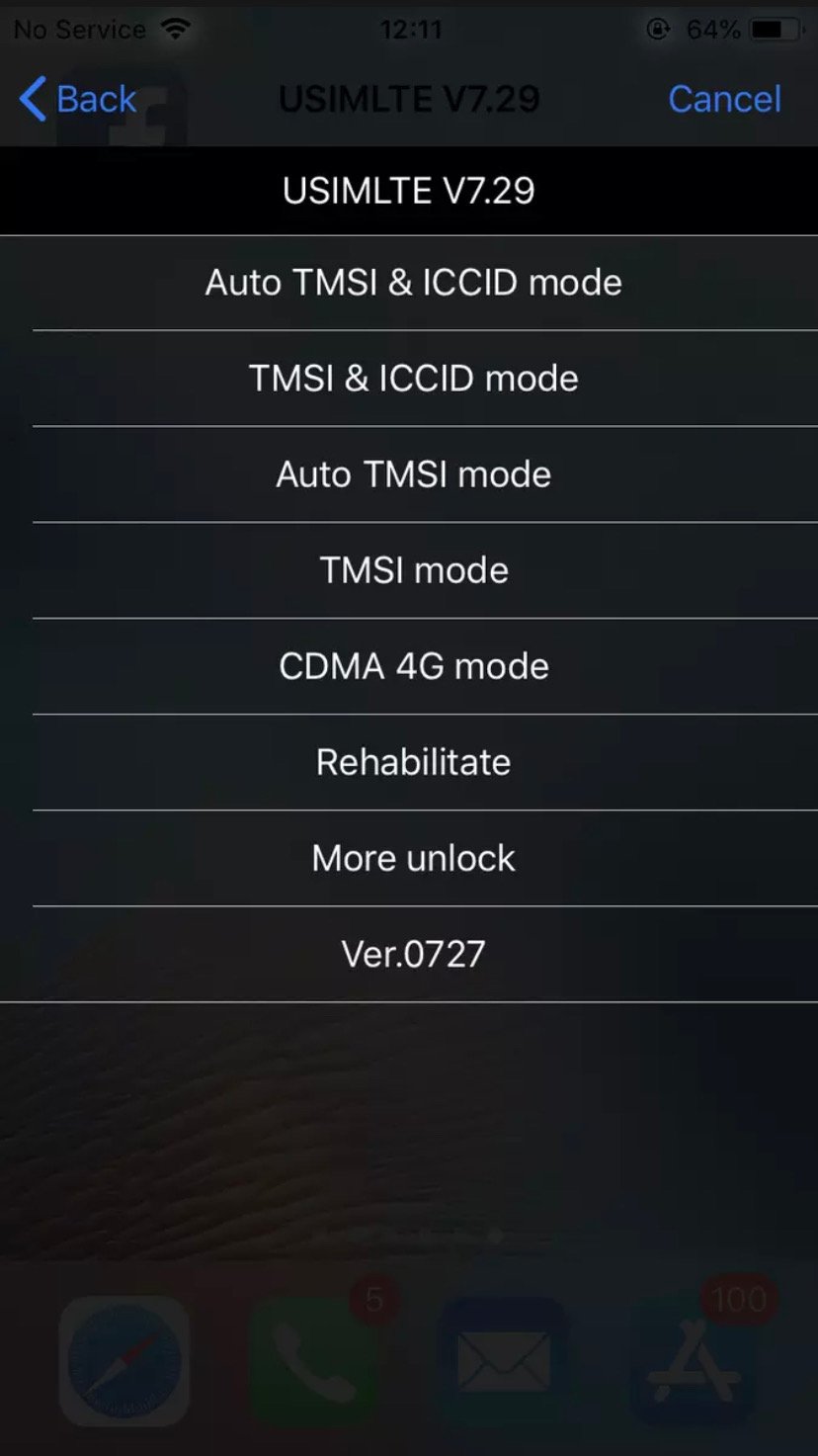
Task: Tap the USIMLTE V7.29 sheet title
Action: [x=410, y=190]
